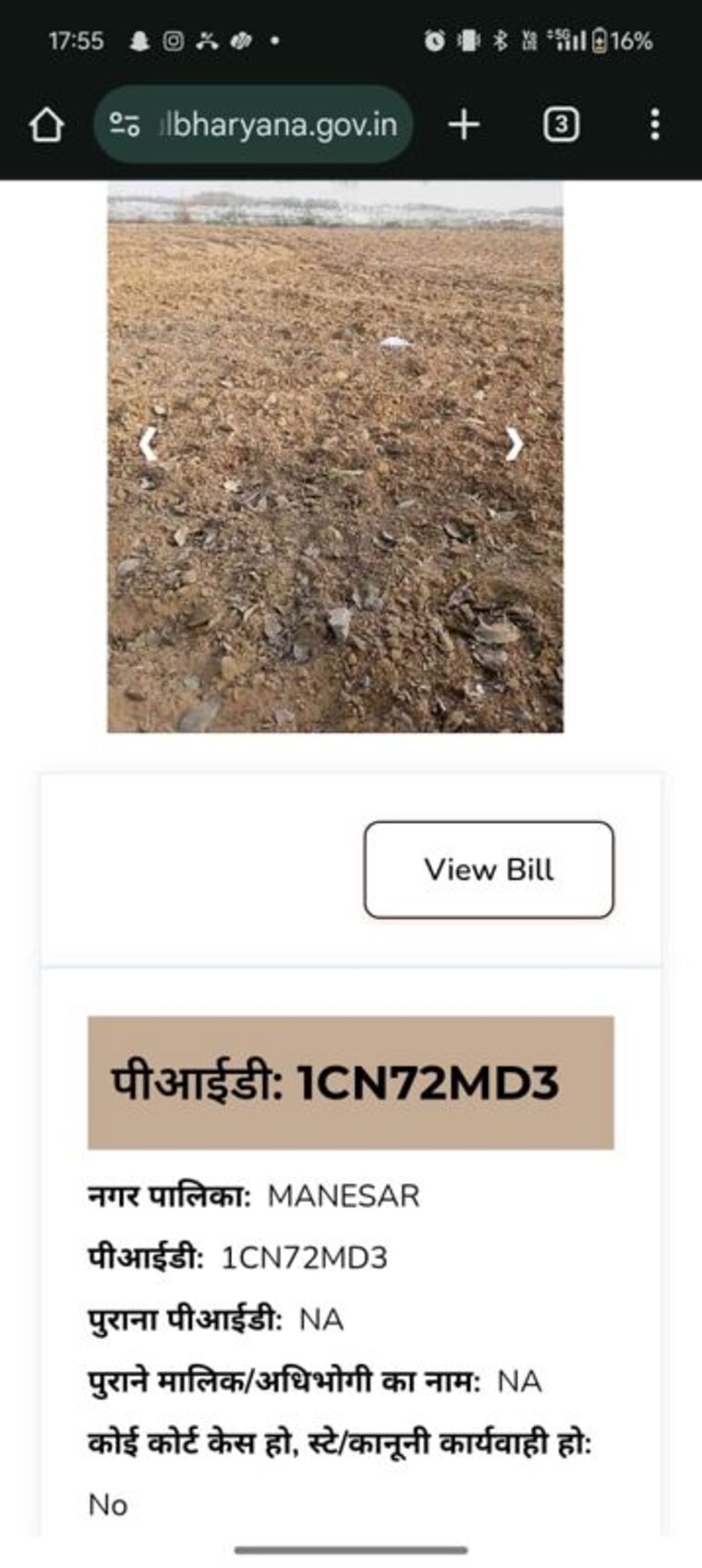Open a new browser tab
The height and width of the screenshot is (1568, 702).
464,124
